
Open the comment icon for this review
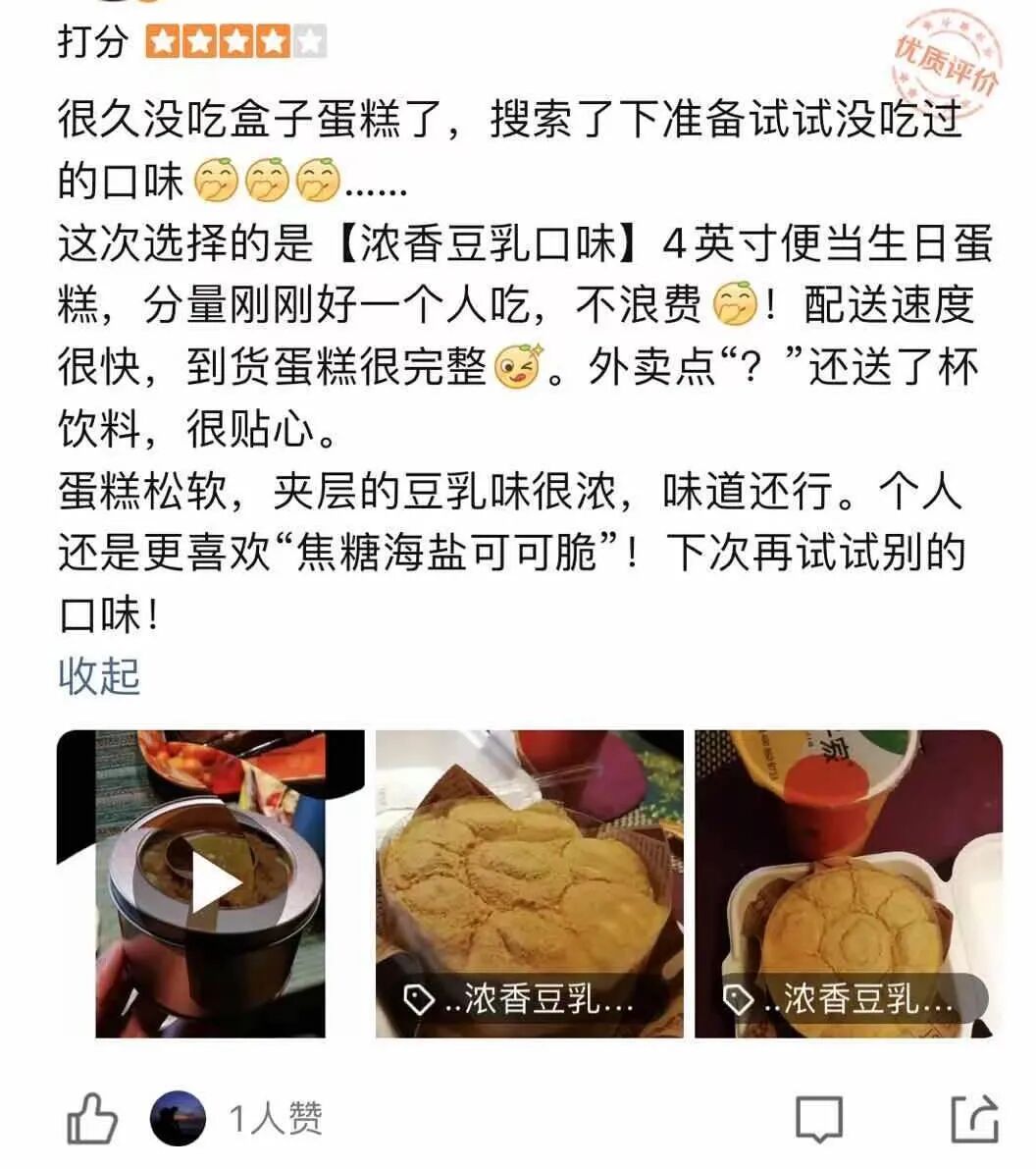pyautogui.click(x=820, y=1118)
